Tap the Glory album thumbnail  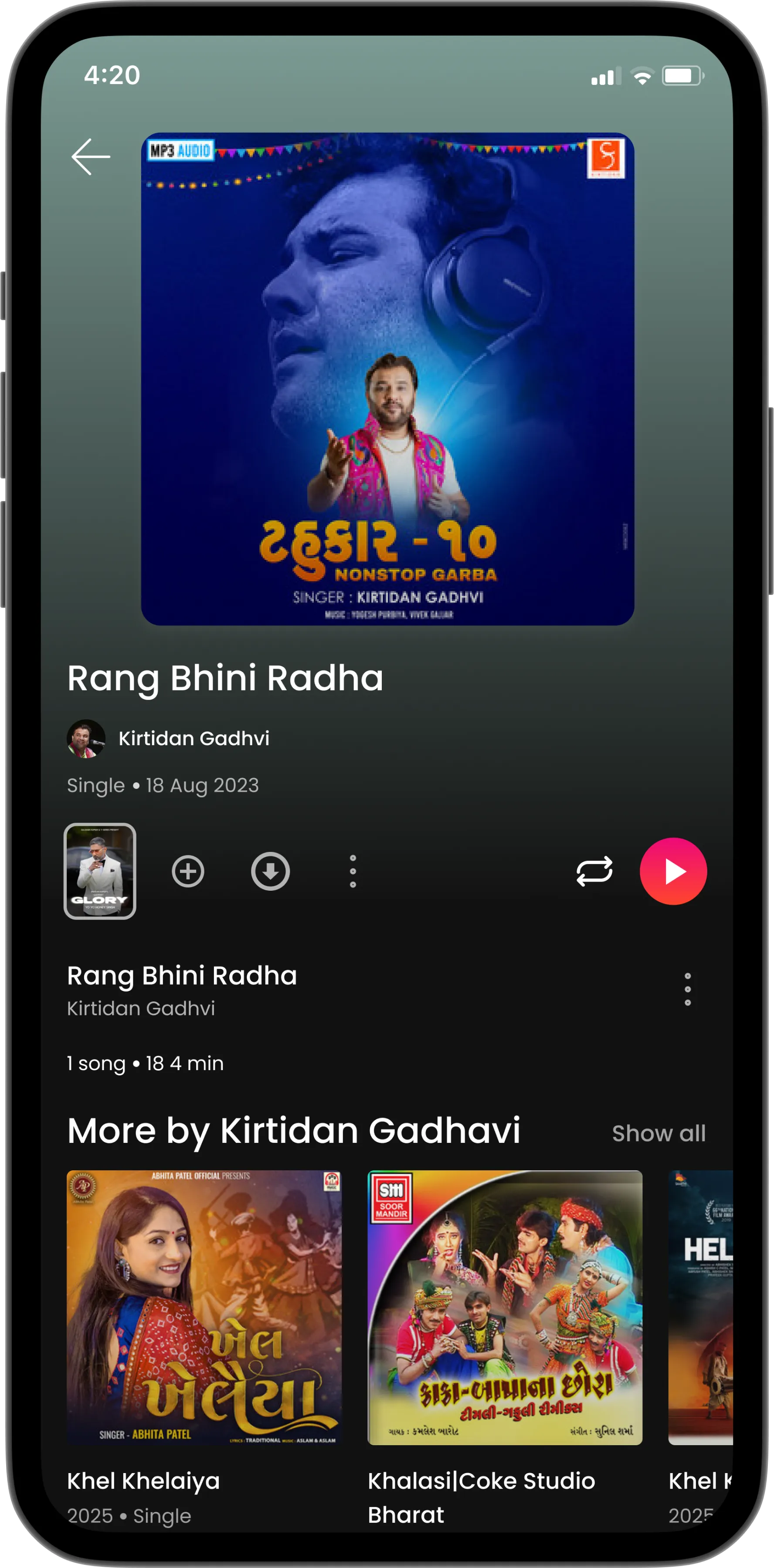100,871
